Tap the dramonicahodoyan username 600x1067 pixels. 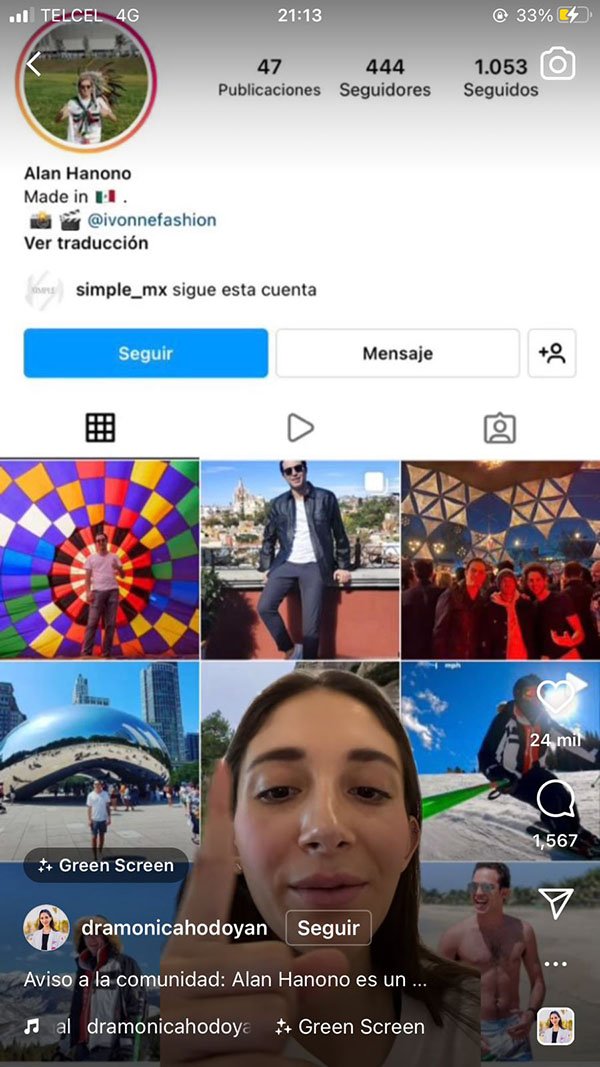pyautogui.click(x=175, y=928)
